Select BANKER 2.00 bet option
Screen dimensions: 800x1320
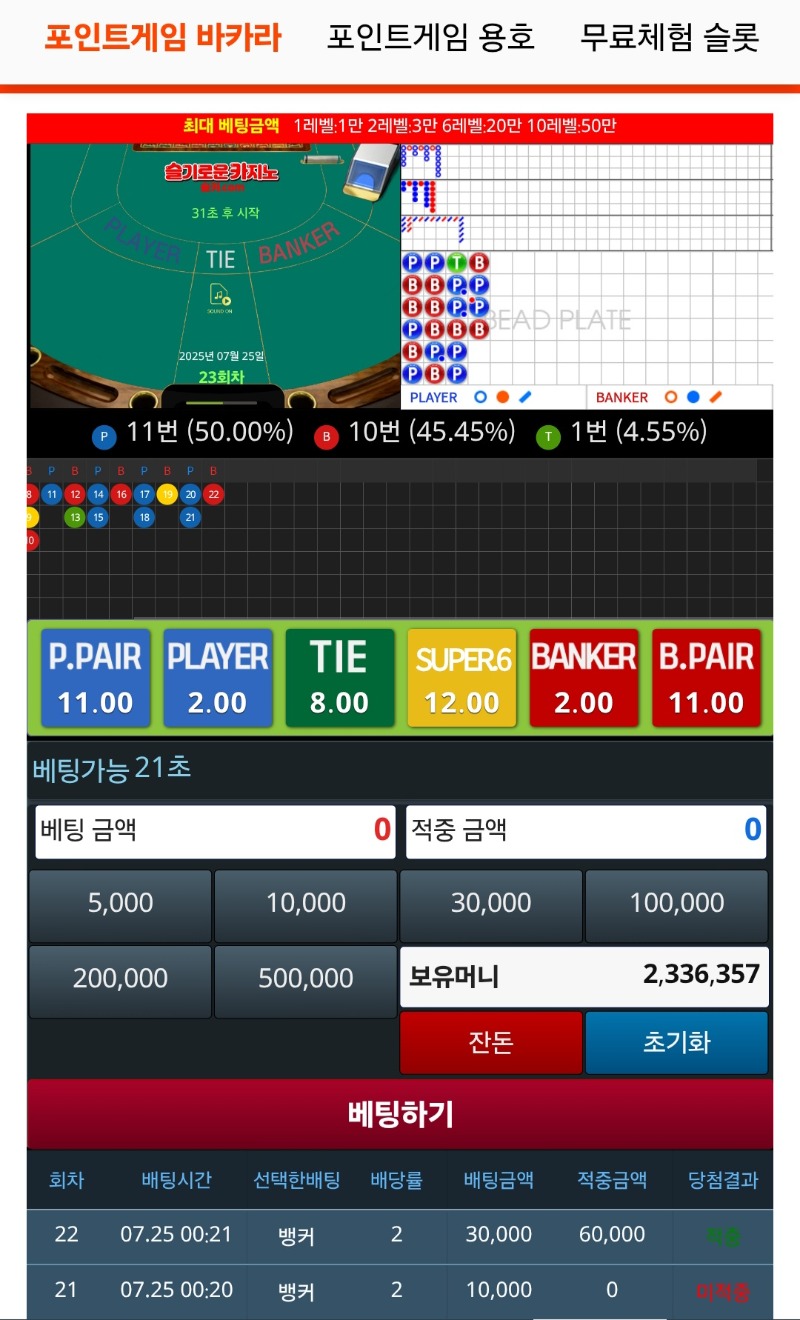583,677
